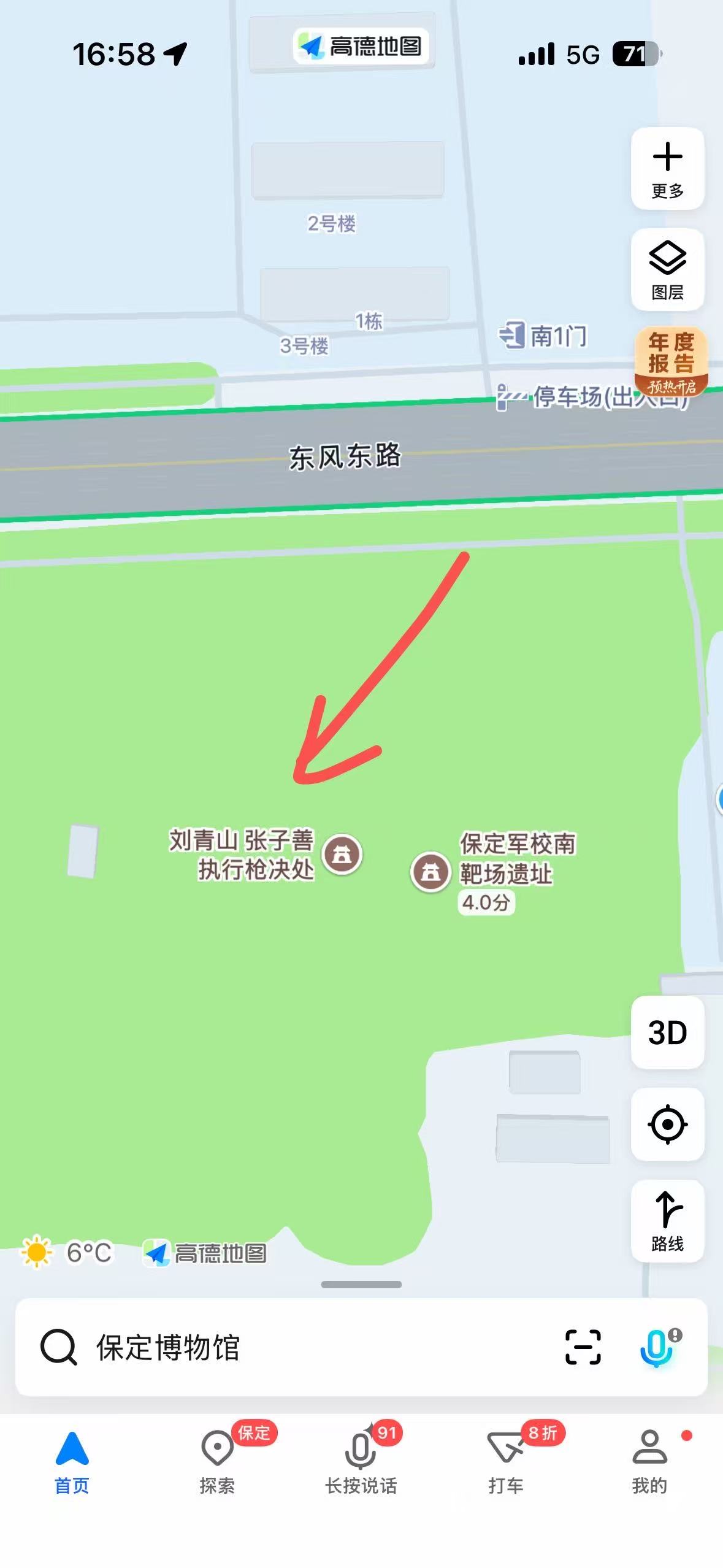This screenshot has height=1568, width=723.
Task: Select the 首页 home tab
Action: coord(72,1461)
